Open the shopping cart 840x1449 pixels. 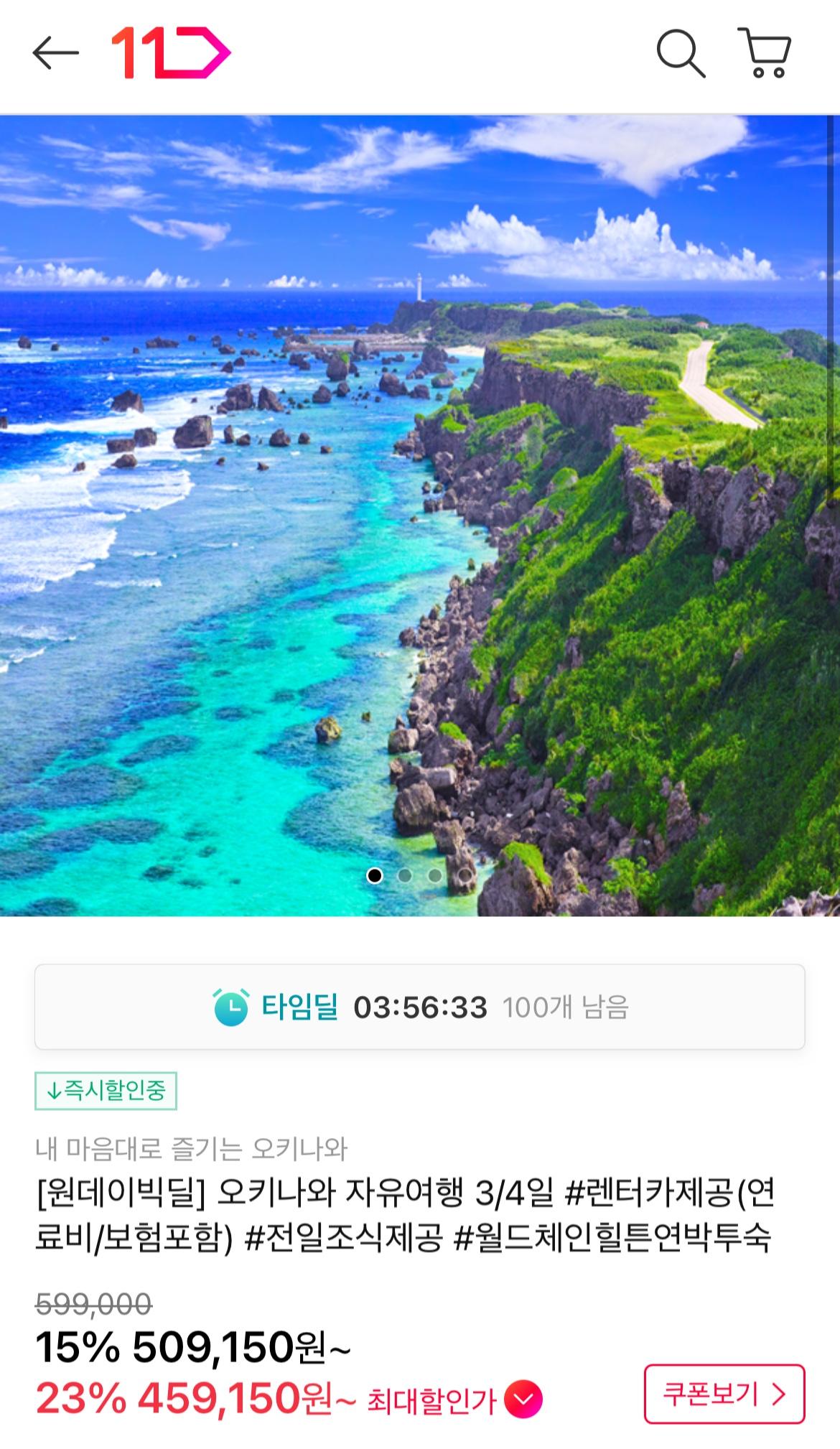pyautogui.click(x=765, y=53)
